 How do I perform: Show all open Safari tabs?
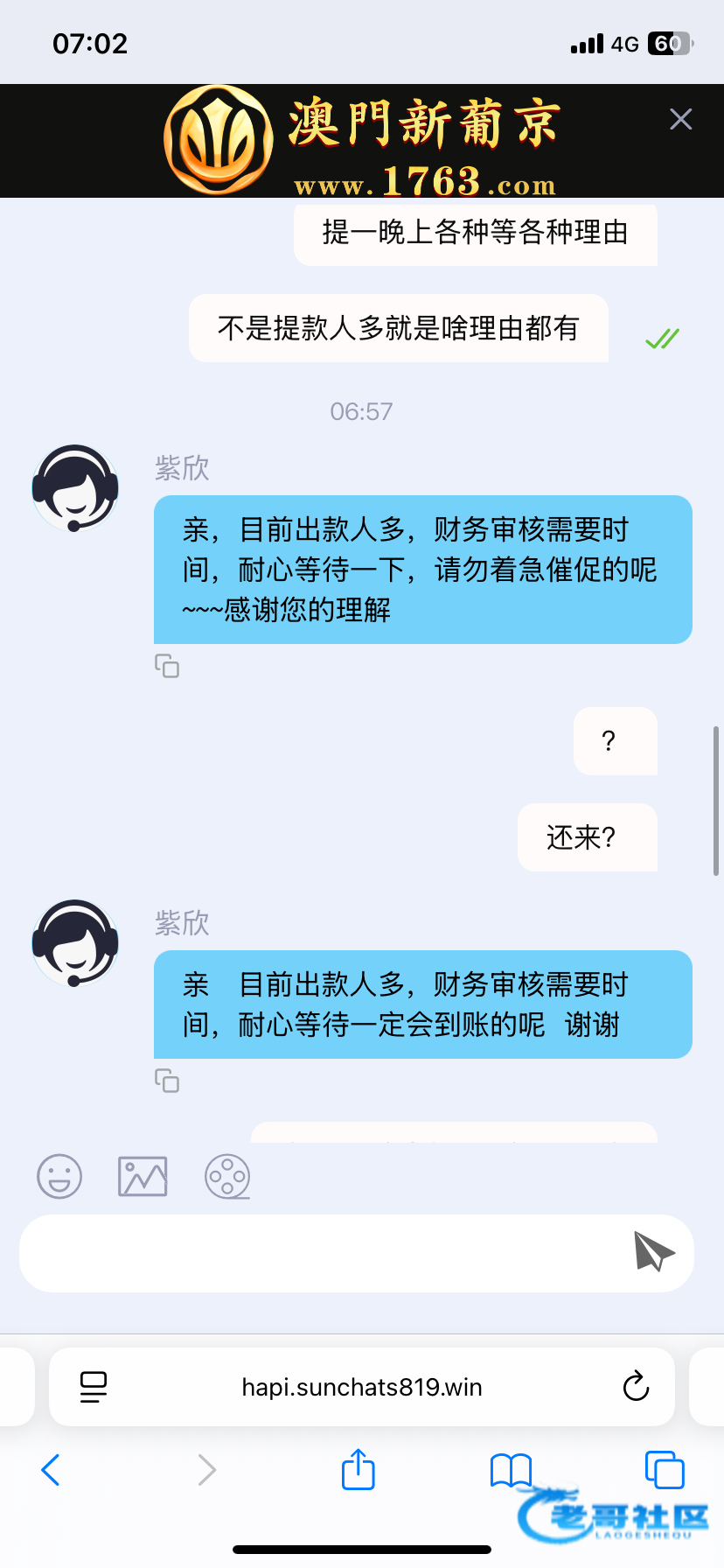664,1470
